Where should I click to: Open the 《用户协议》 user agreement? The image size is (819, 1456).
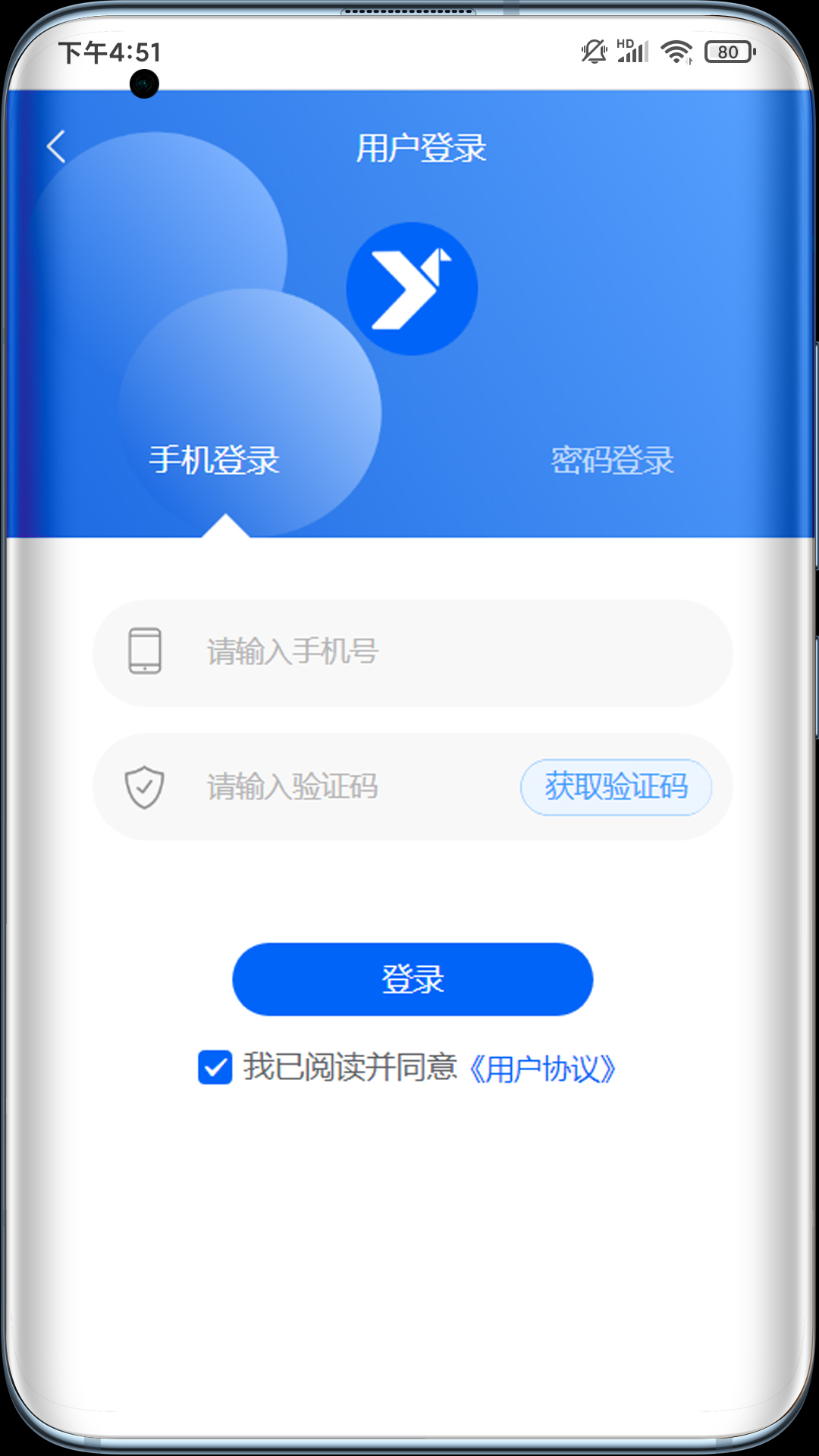[x=543, y=1068]
